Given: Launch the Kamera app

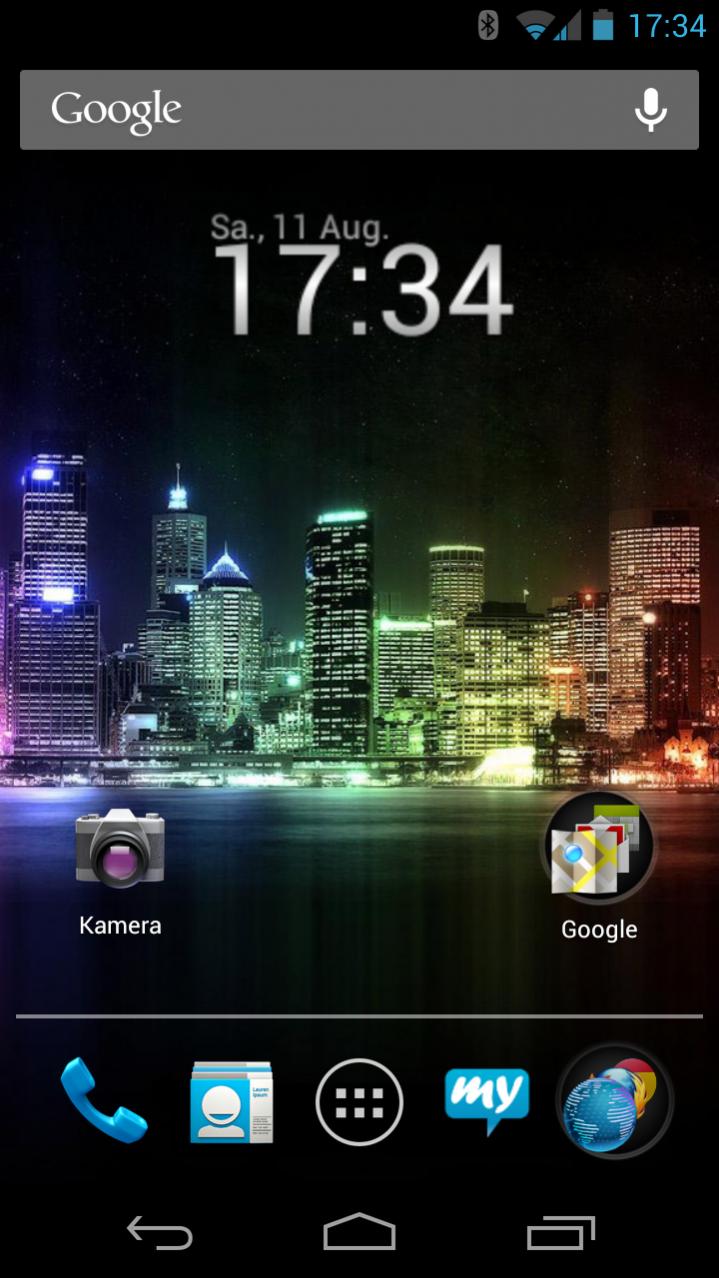Looking at the screenshot, I should tap(120, 850).
